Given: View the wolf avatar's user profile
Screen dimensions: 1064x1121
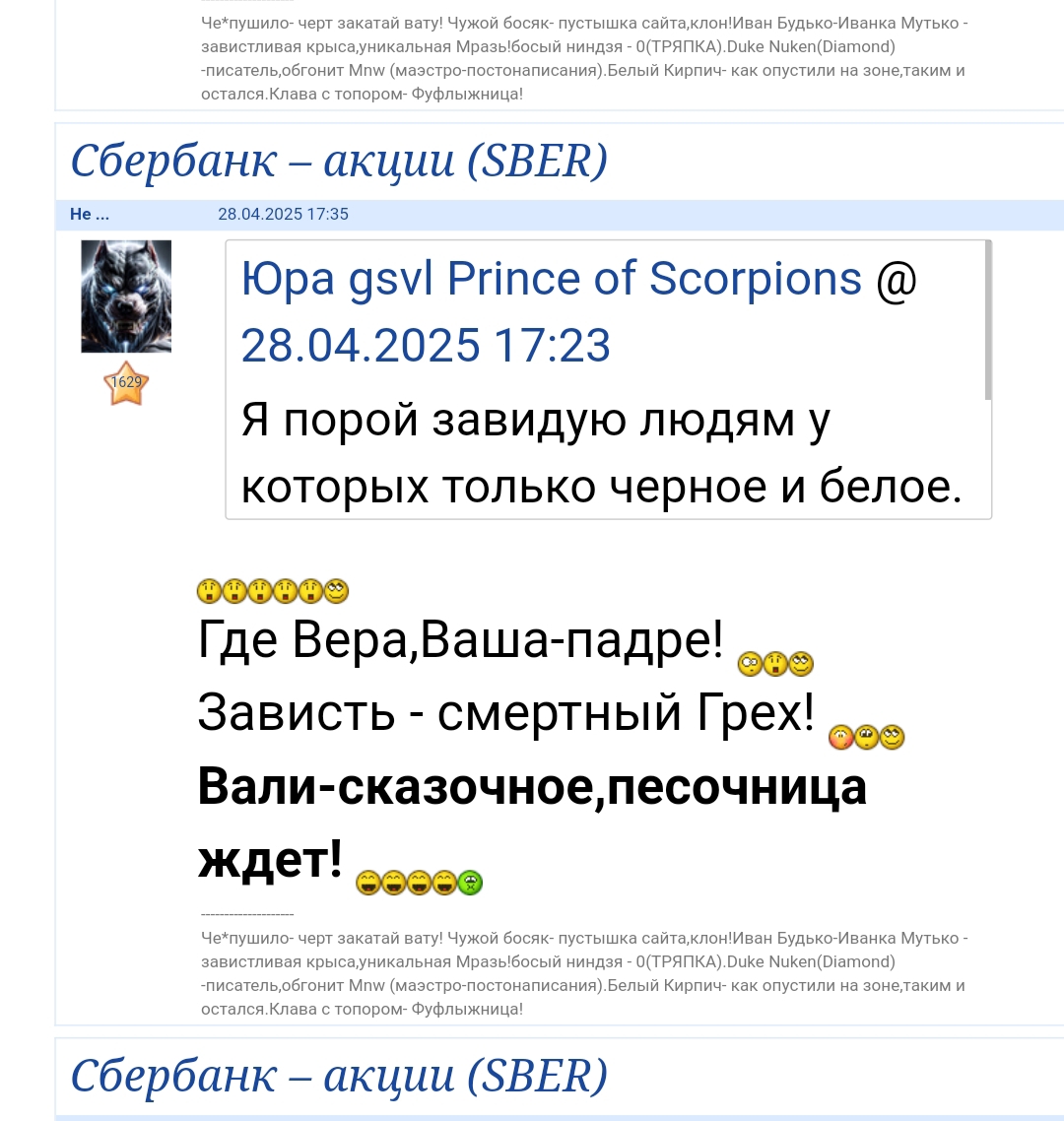Looking at the screenshot, I should [126, 297].
